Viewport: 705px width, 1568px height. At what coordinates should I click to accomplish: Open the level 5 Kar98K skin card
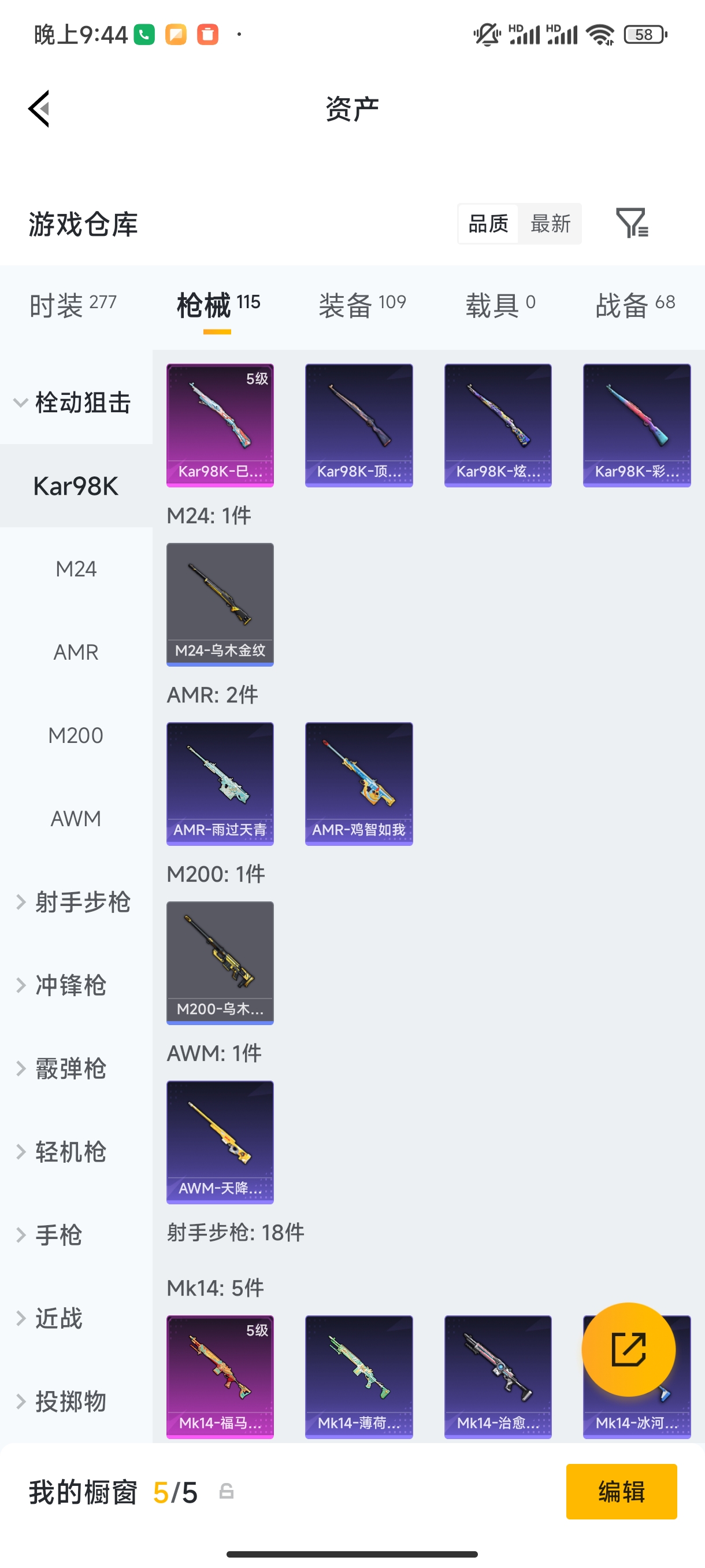click(x=220, y=425)
